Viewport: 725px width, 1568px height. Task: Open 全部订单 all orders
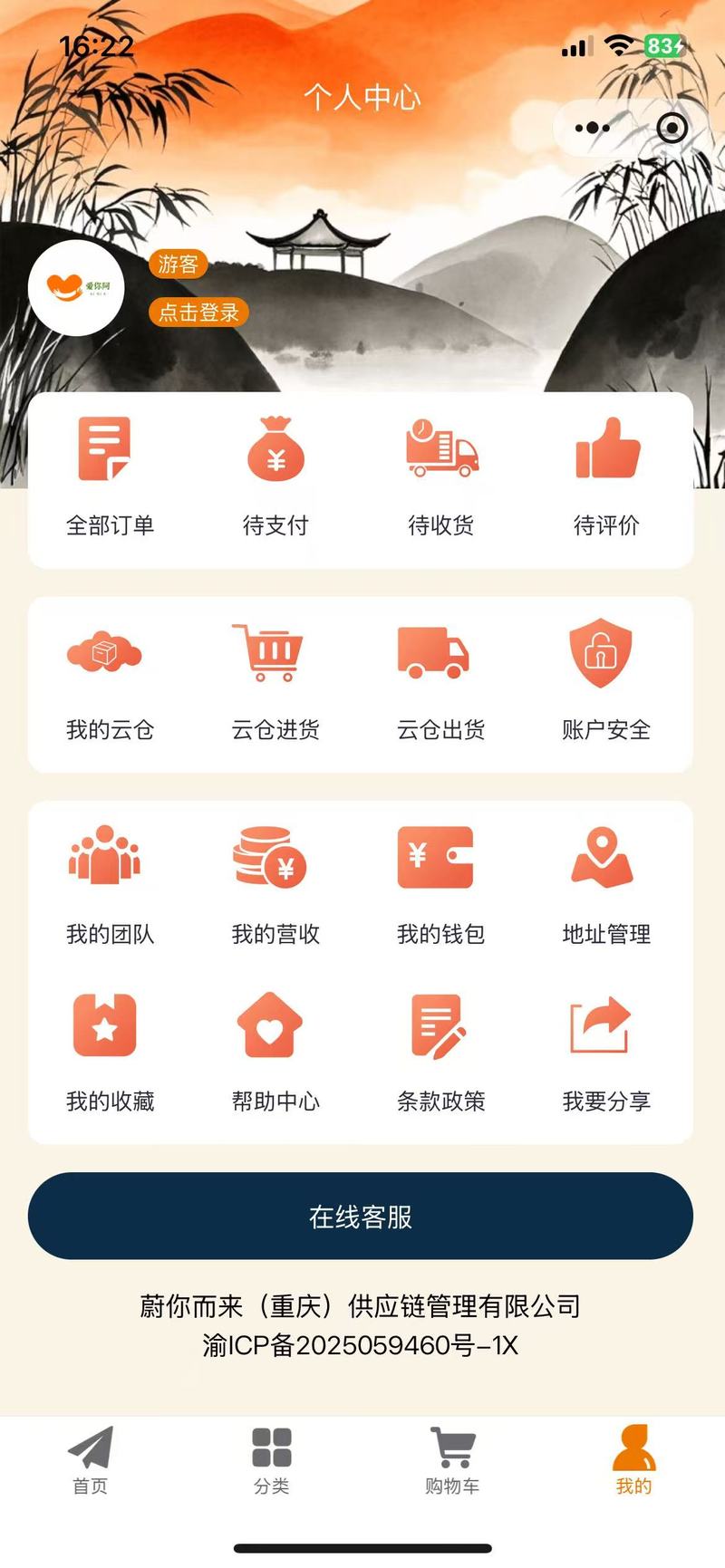pos(110,477)
